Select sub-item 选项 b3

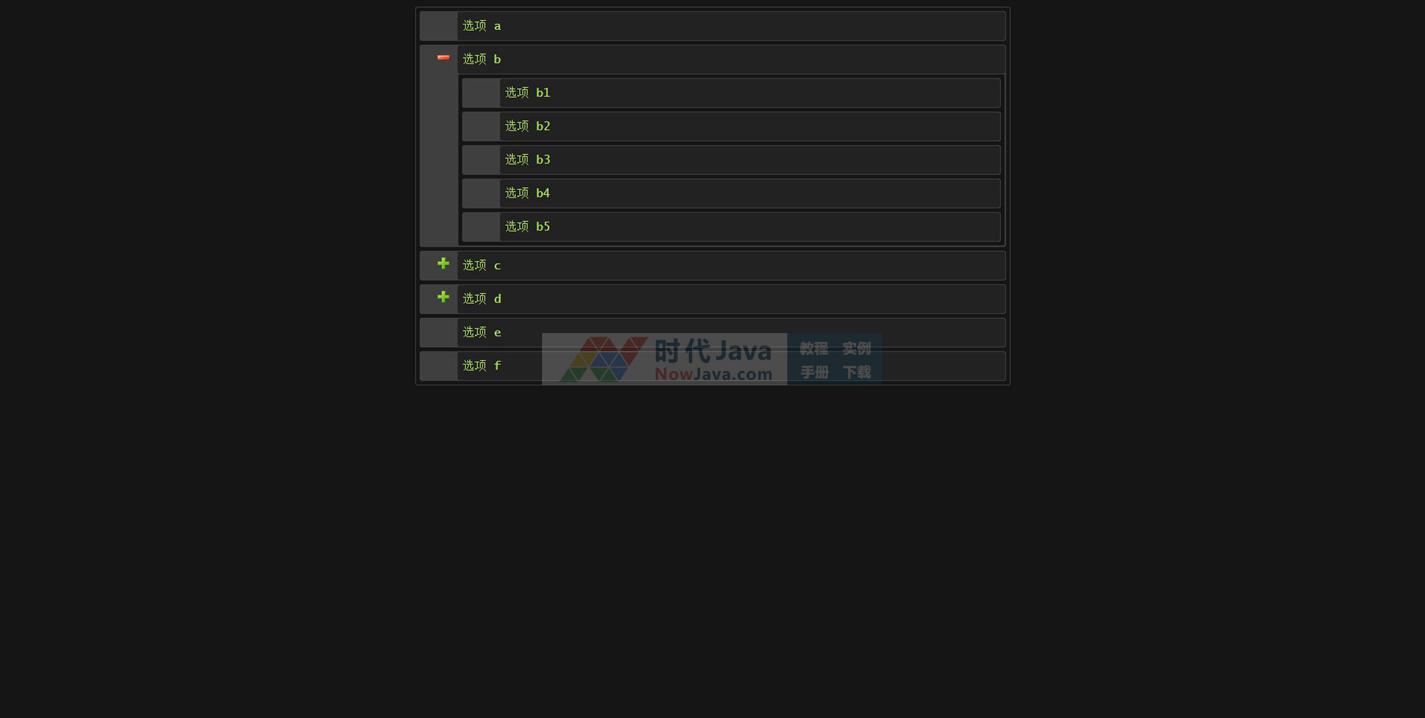coord(527,160)
